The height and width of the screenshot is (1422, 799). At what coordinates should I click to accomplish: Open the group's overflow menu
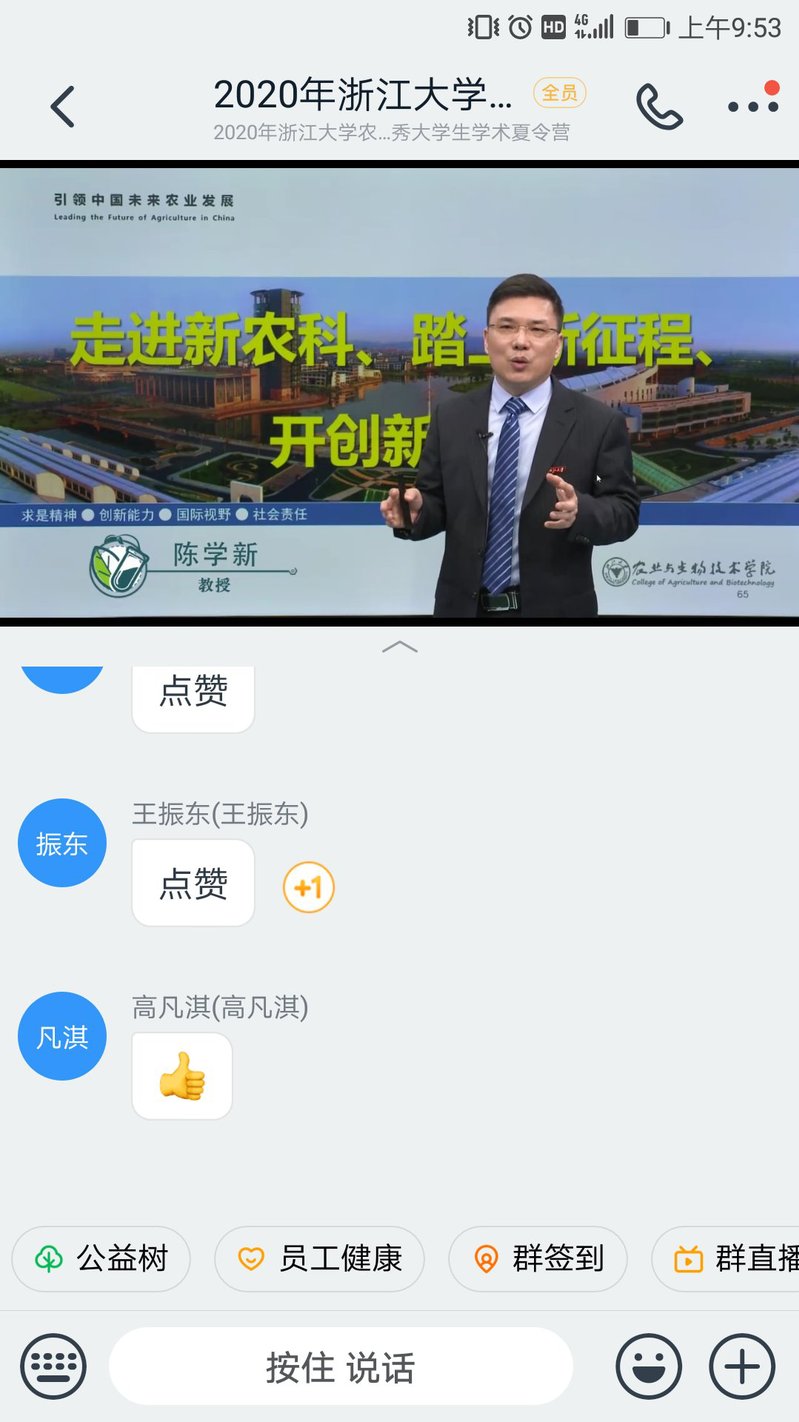click(x=752, y=106)
